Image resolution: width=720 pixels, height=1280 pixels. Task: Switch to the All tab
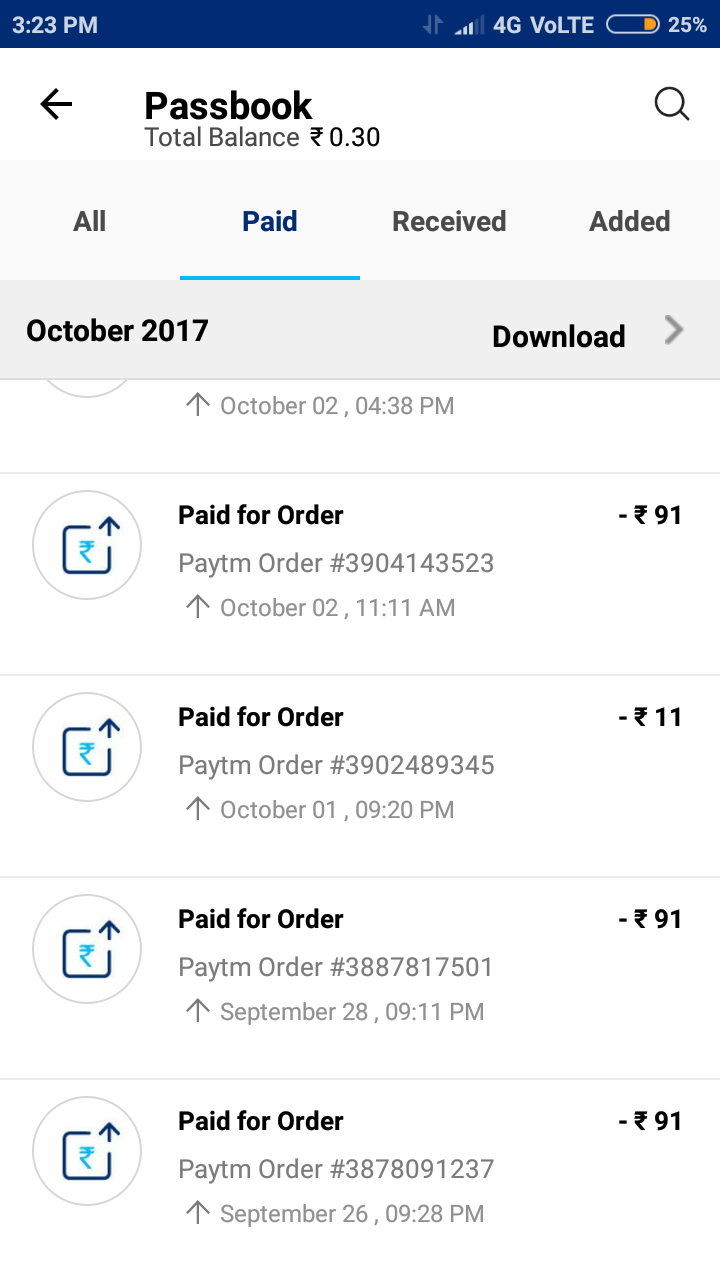(90, 221)
